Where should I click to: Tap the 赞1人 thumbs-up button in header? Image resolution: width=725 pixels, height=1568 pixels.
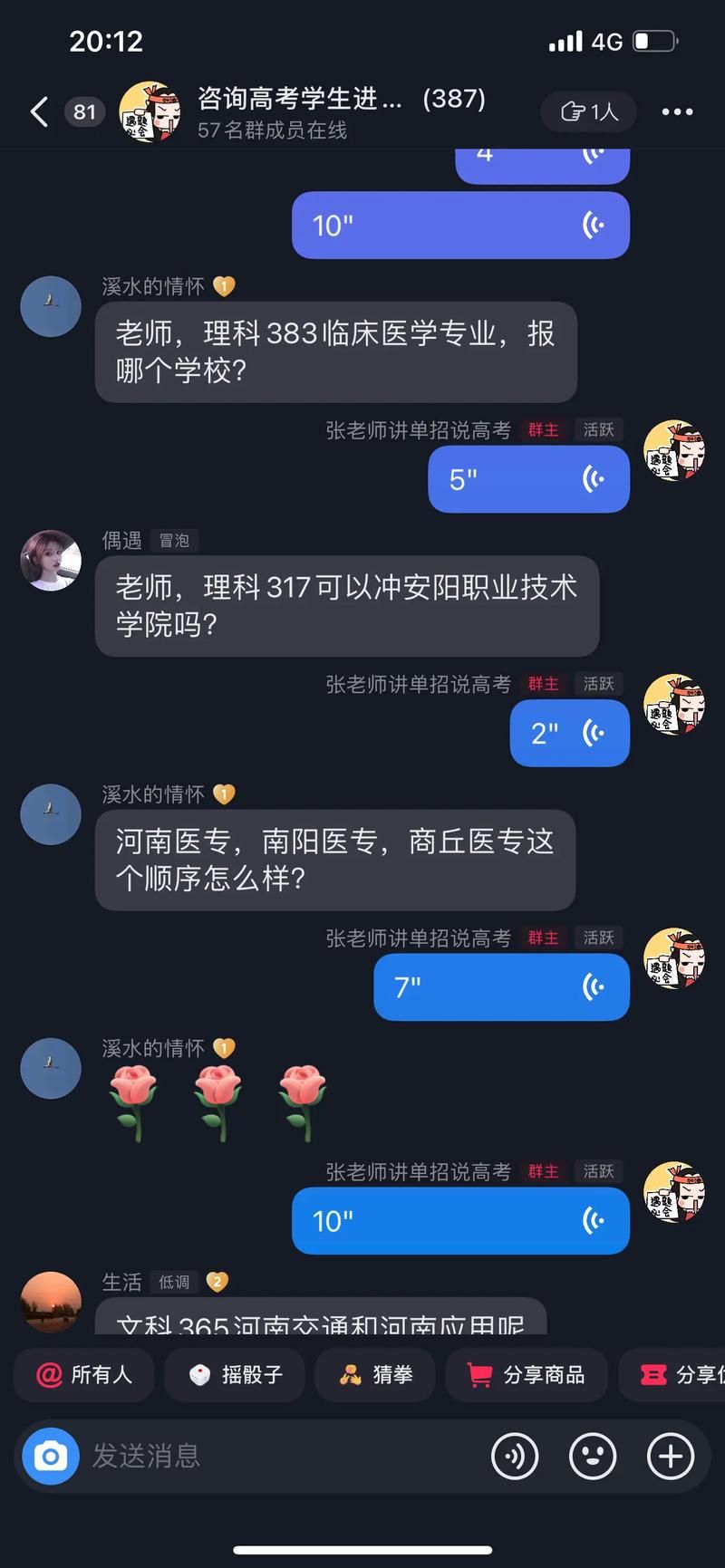[x=588, y=111]
